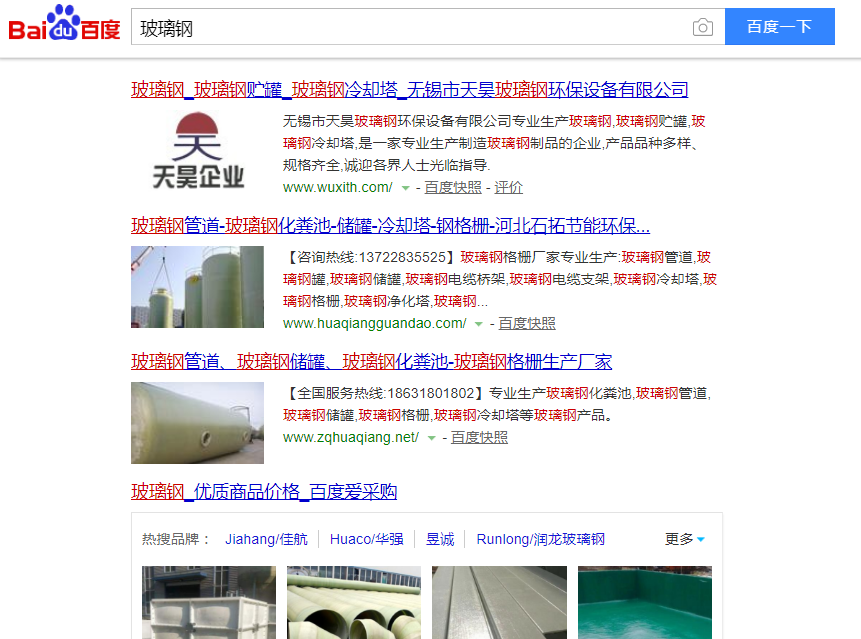
Task: Tap the 百度一下 search button
Action: 779,27
